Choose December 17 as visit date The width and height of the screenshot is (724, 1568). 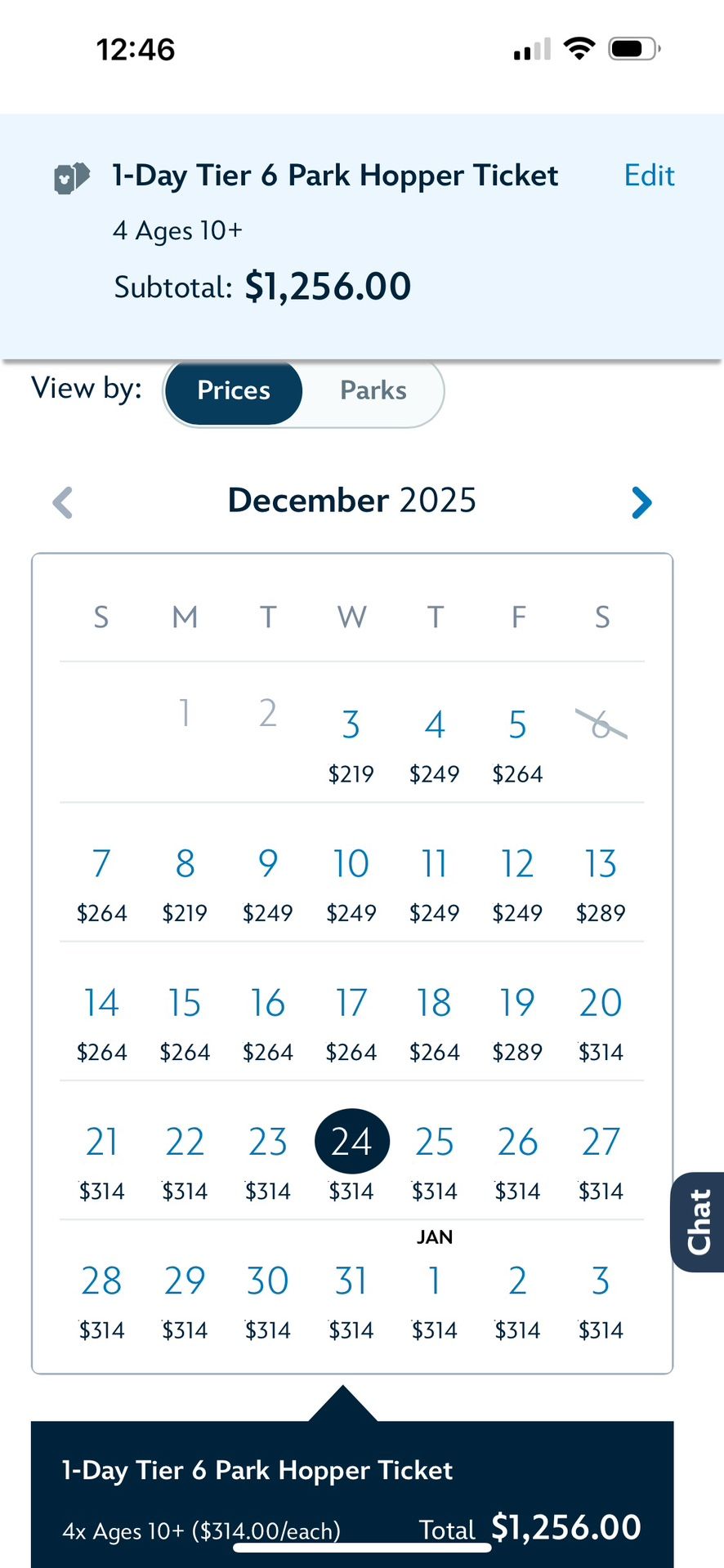351,1017
